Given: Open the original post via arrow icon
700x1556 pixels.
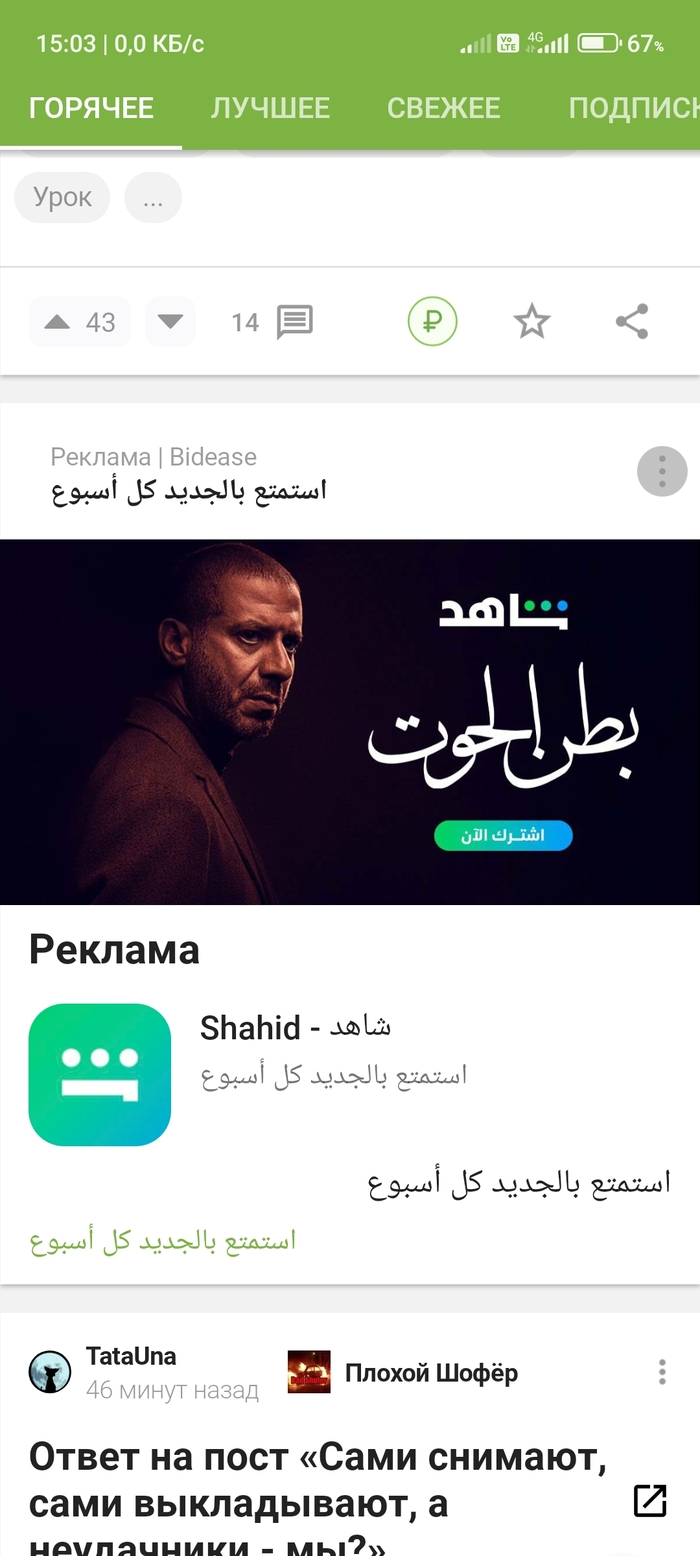Looking at the screenshot, I should tap(650, 1500).
